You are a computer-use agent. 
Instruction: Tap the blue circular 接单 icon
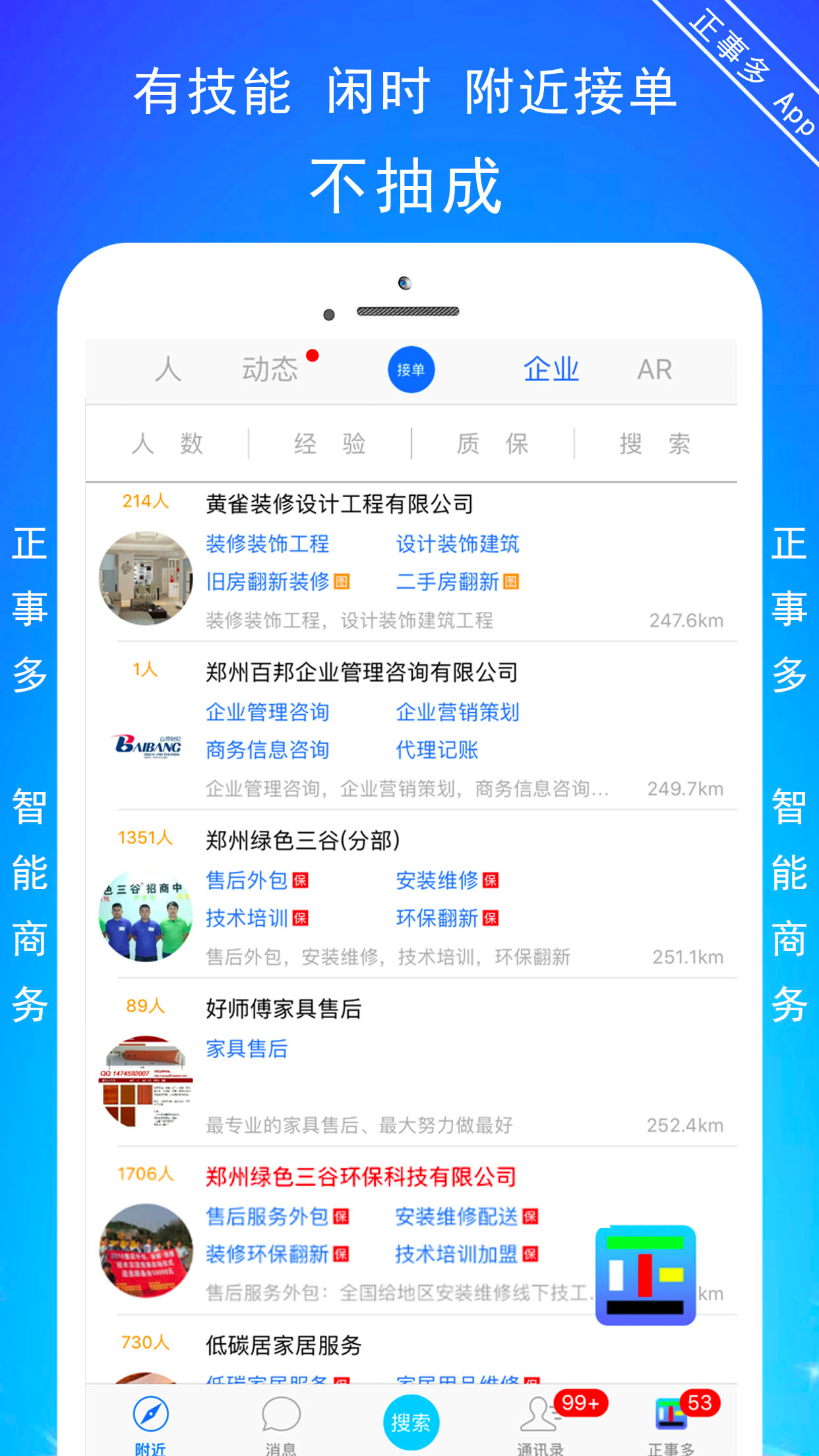(410, 369)
